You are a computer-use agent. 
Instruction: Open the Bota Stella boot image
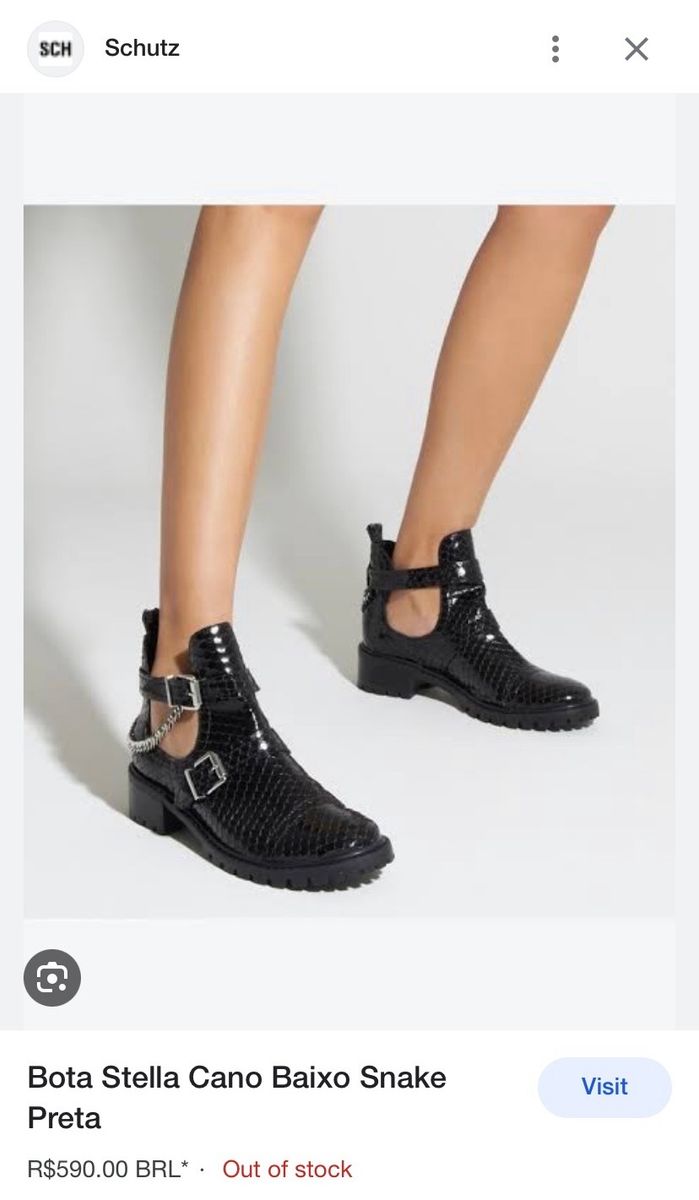click(x=349, y=560)
